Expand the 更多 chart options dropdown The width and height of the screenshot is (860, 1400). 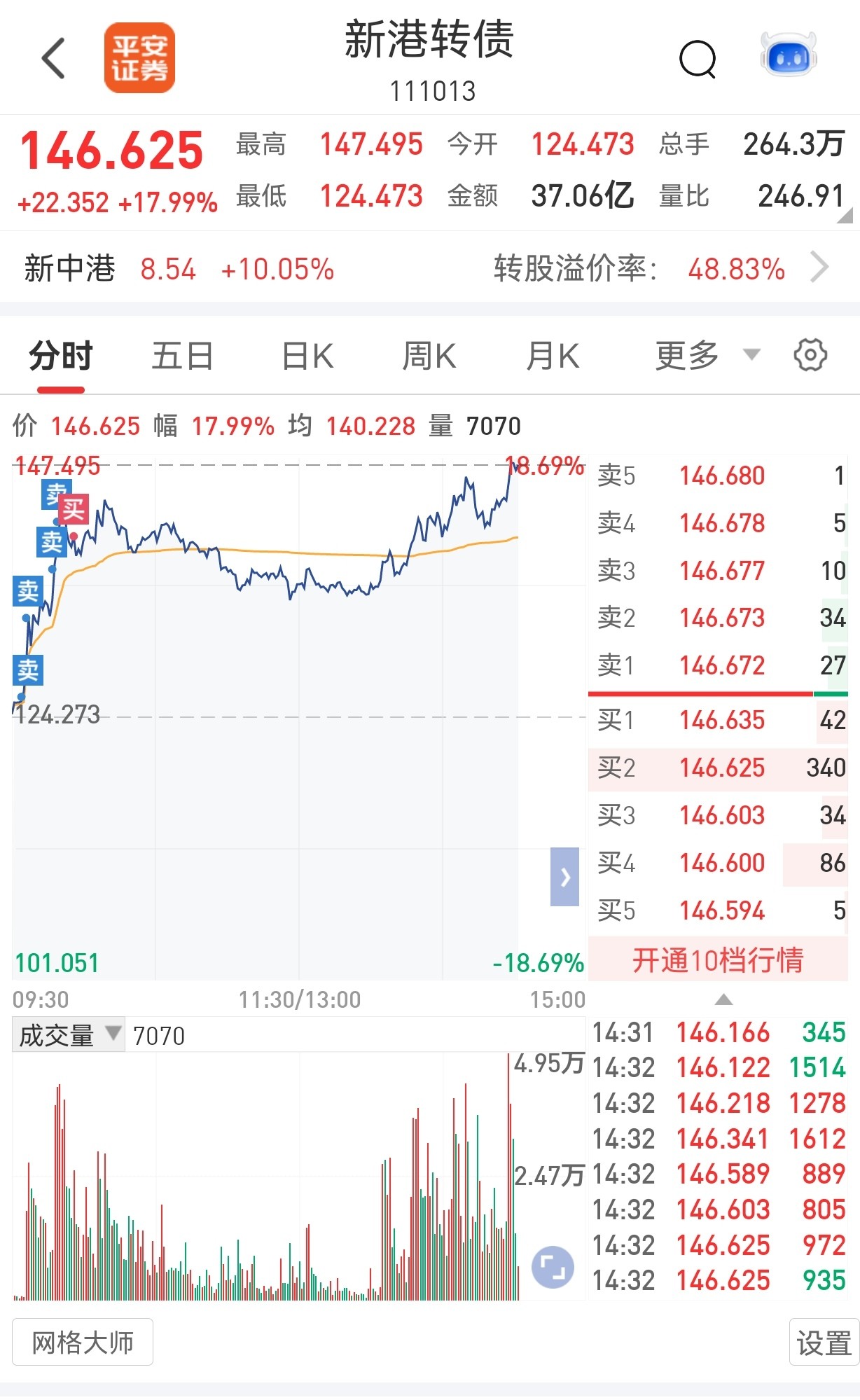[707, 355]
